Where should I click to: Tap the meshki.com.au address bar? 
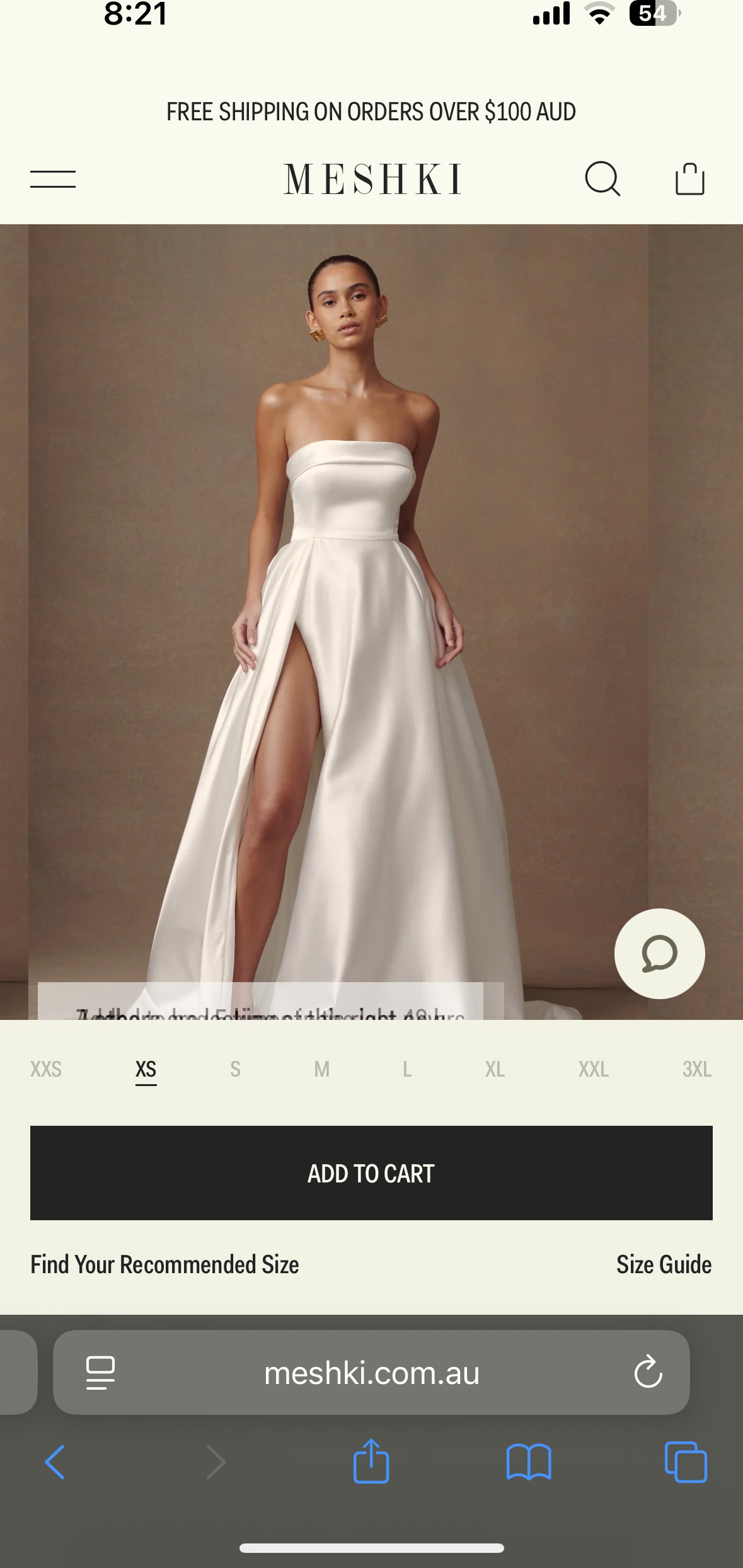(371, 1372)
